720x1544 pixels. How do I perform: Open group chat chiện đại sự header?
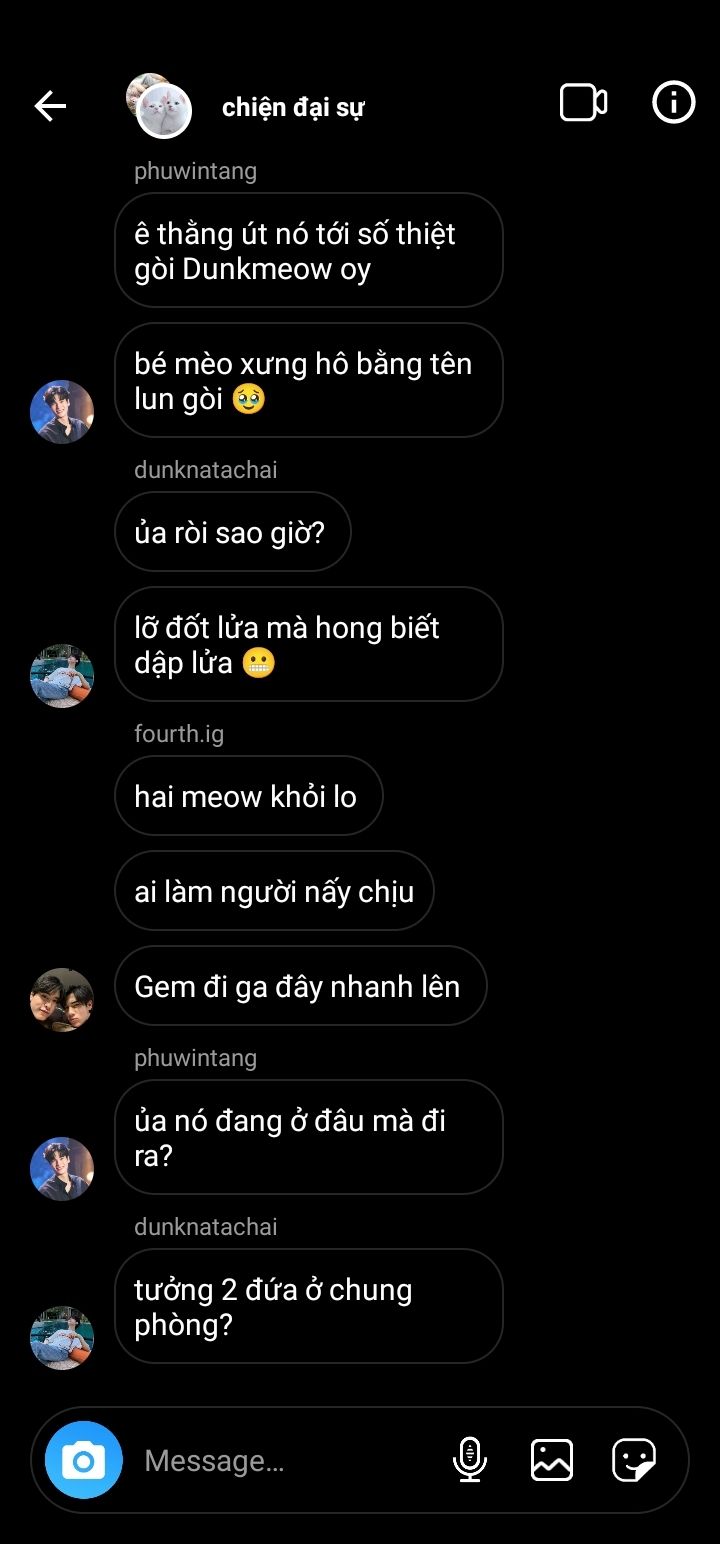[x=292, y=107]
